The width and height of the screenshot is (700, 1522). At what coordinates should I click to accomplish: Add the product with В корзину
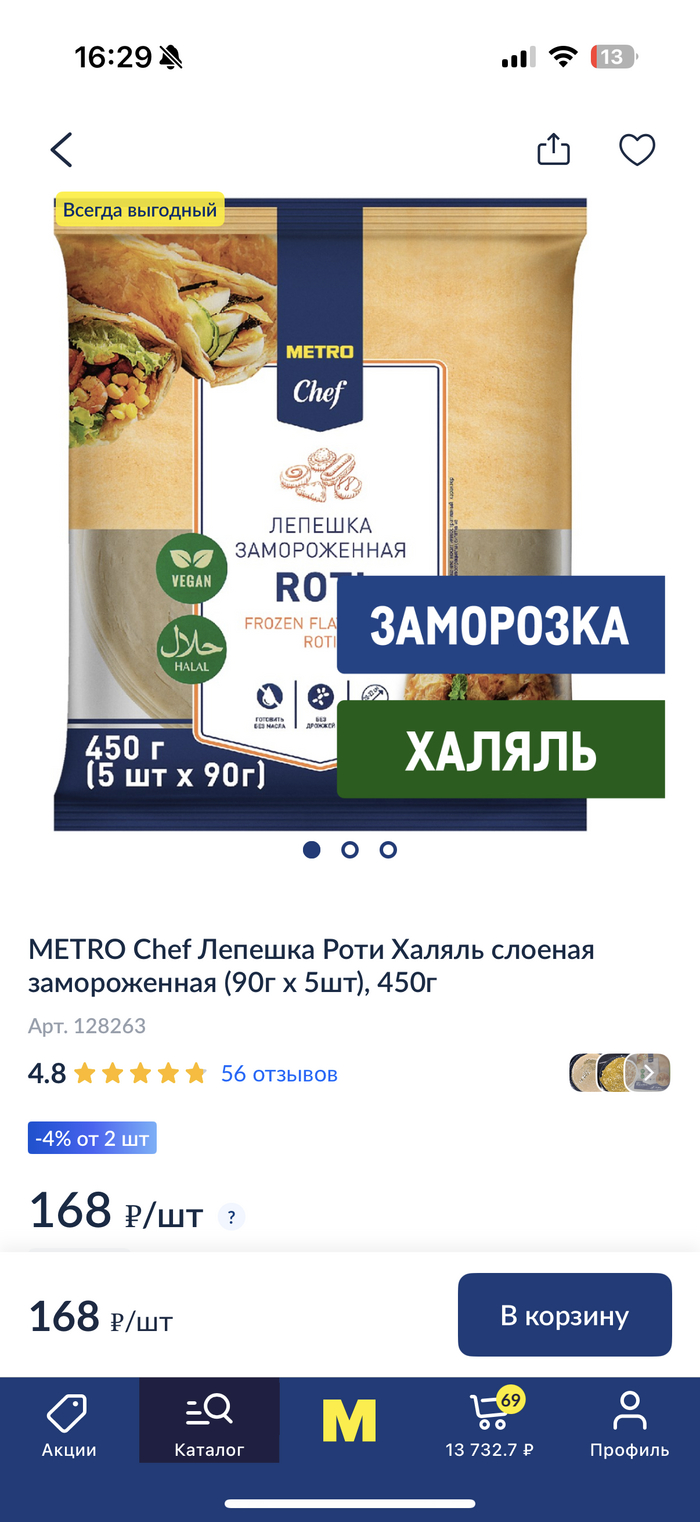tap(564, 1315)
